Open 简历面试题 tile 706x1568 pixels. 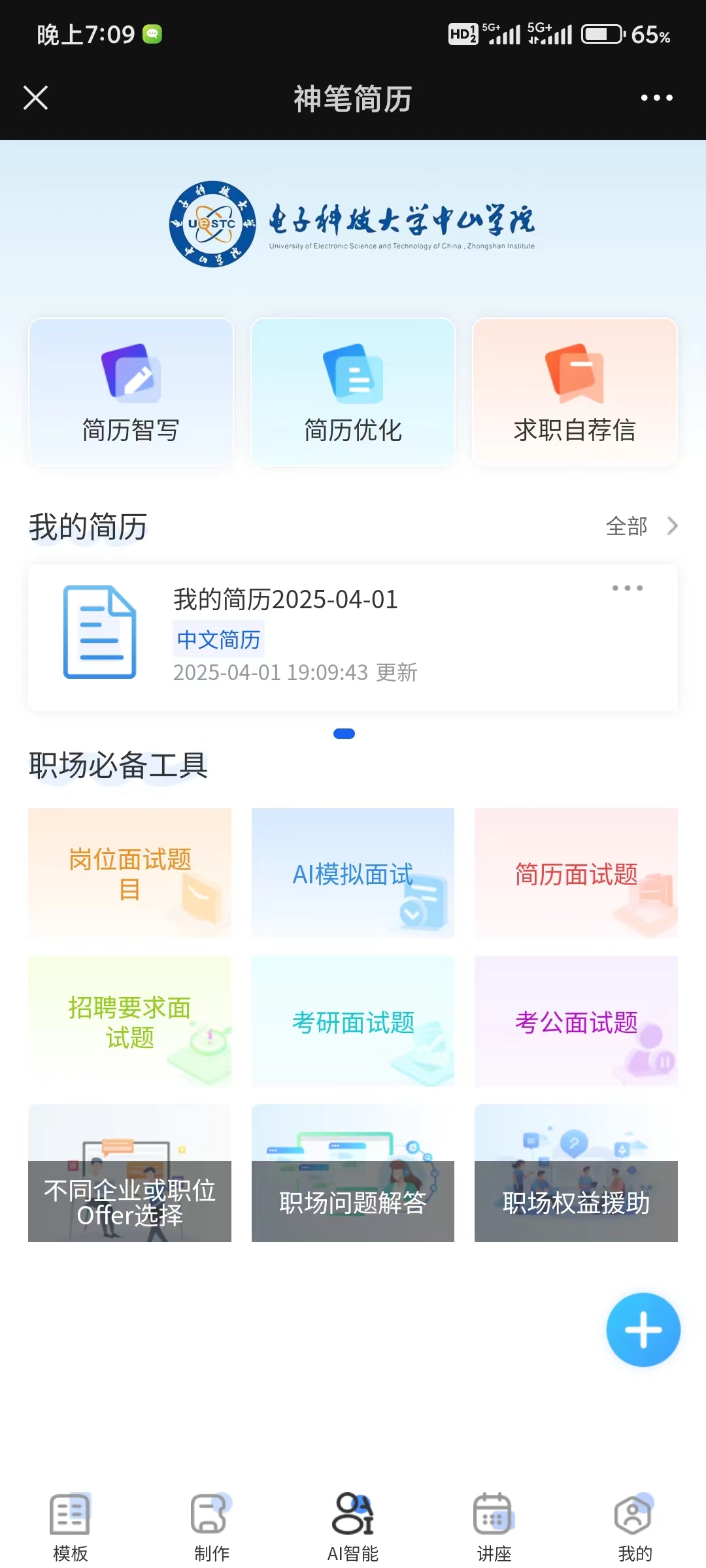tap(576, 873)
